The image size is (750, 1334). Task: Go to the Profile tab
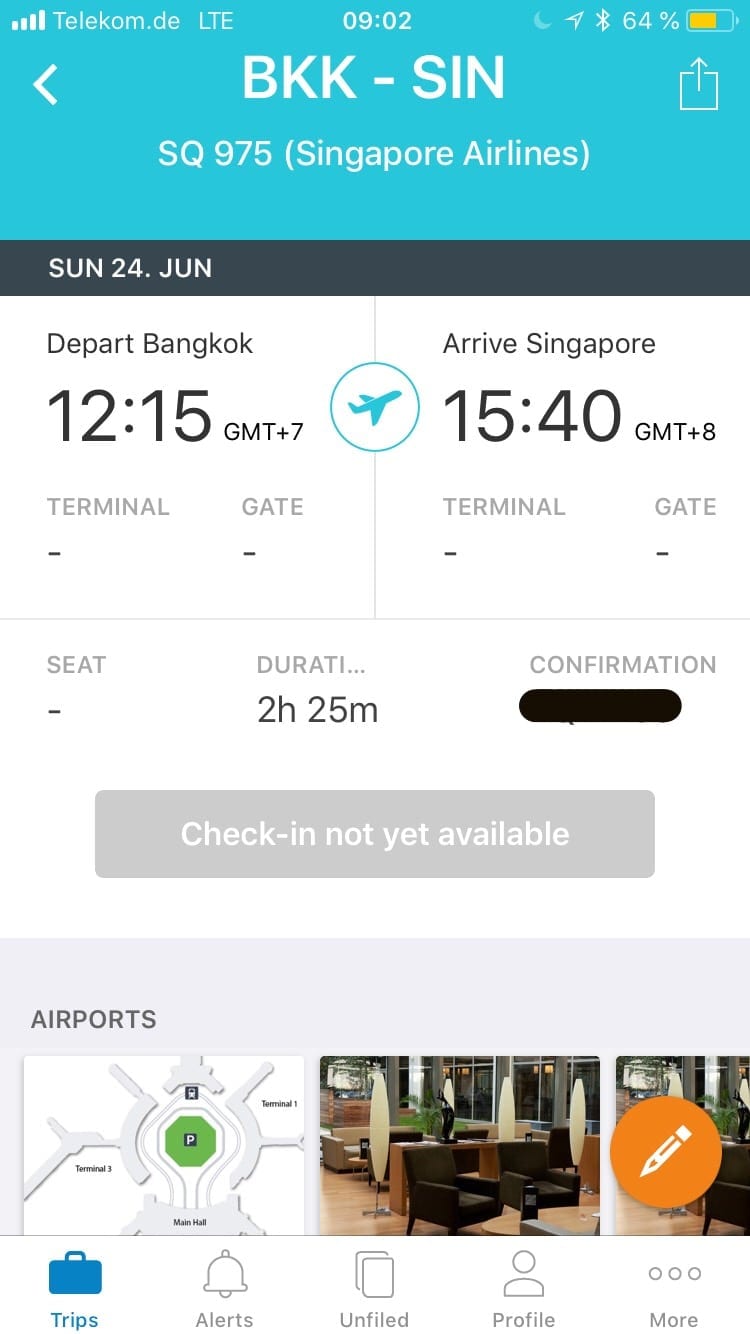click(x=523, y=1290)
